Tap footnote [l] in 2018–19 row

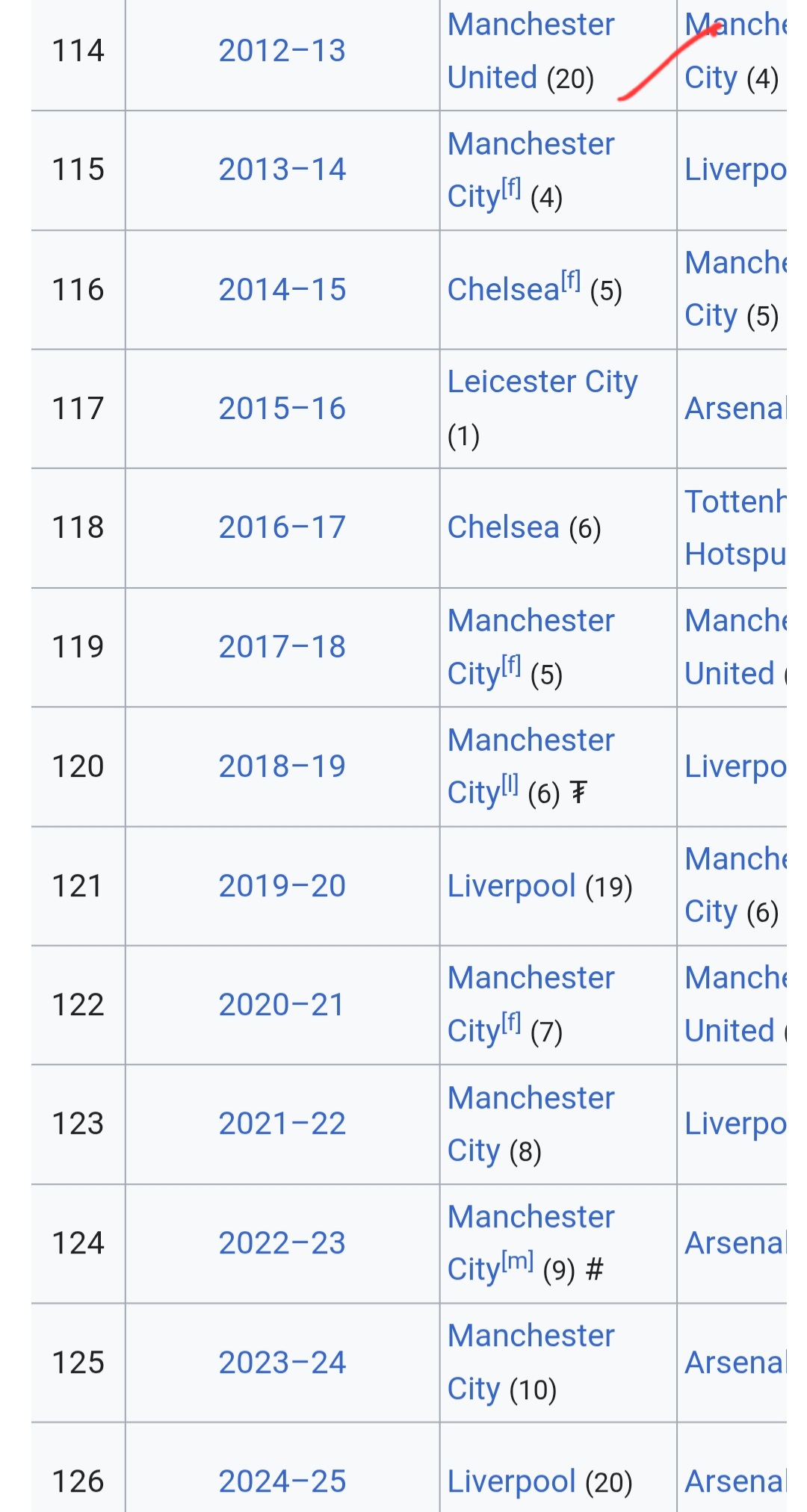510,784
